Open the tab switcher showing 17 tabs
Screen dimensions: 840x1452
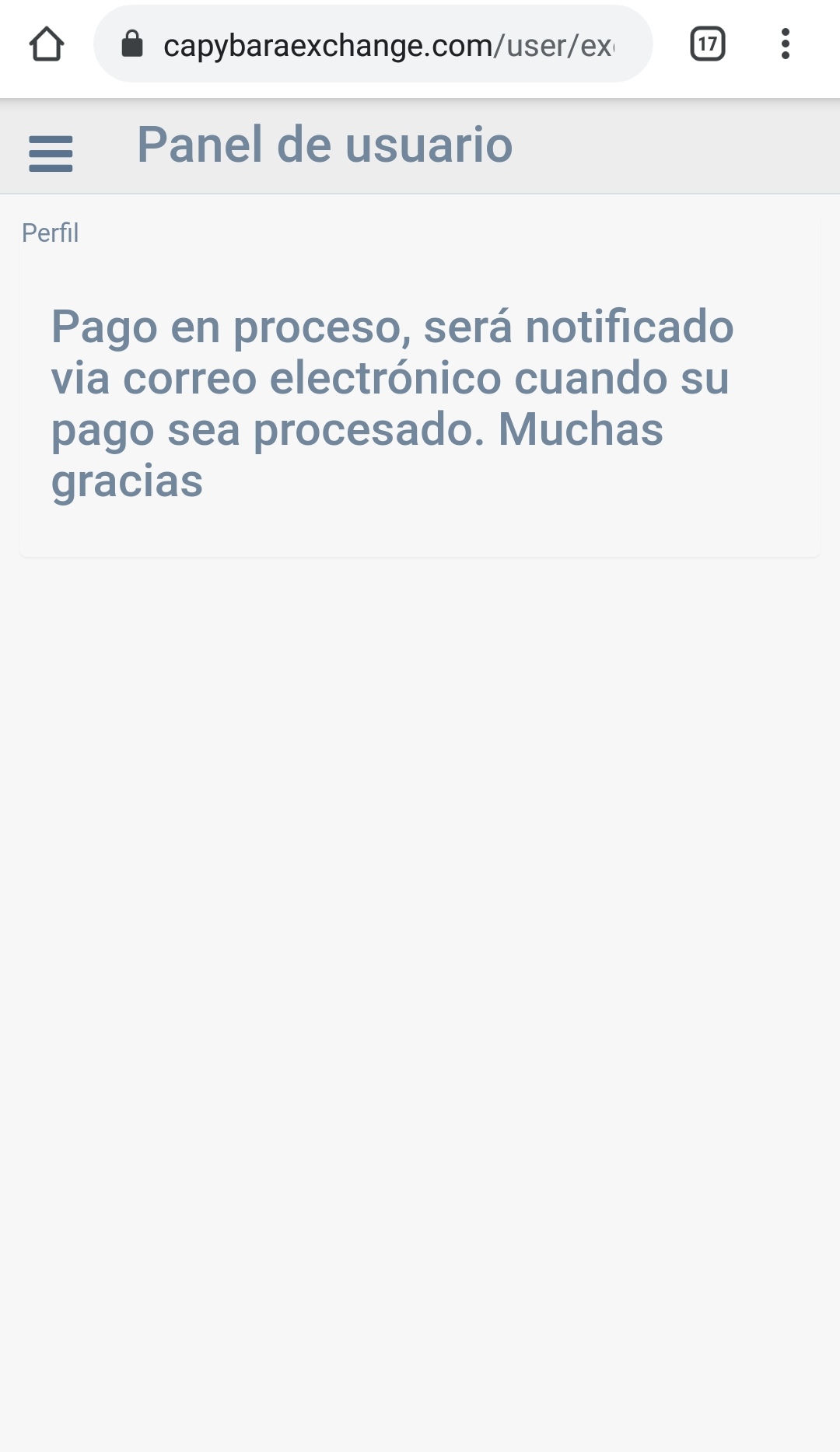point(708,44)
